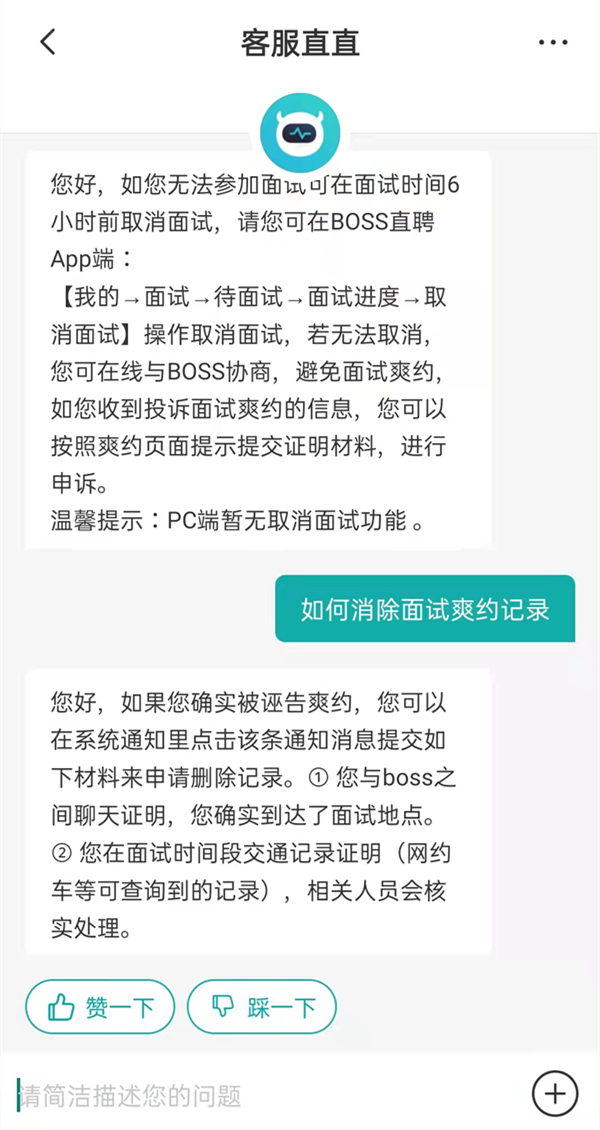
Task: Open the plus attachment button
Action: pyautogui.click(x=555, y=1092)
